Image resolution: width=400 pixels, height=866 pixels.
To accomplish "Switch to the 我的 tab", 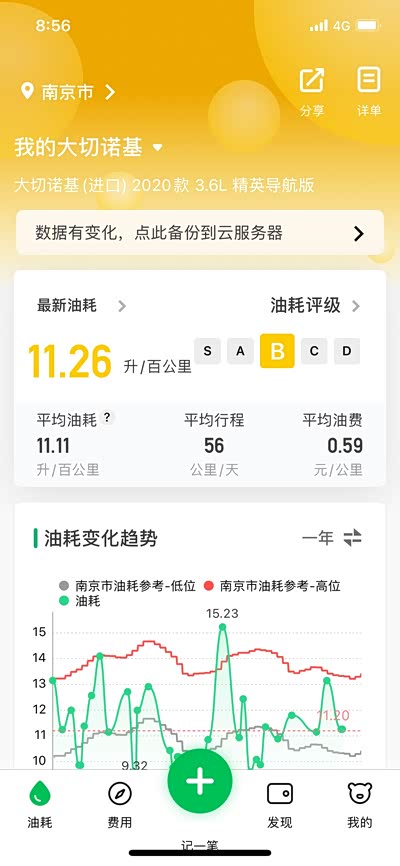I will point(360,804).
